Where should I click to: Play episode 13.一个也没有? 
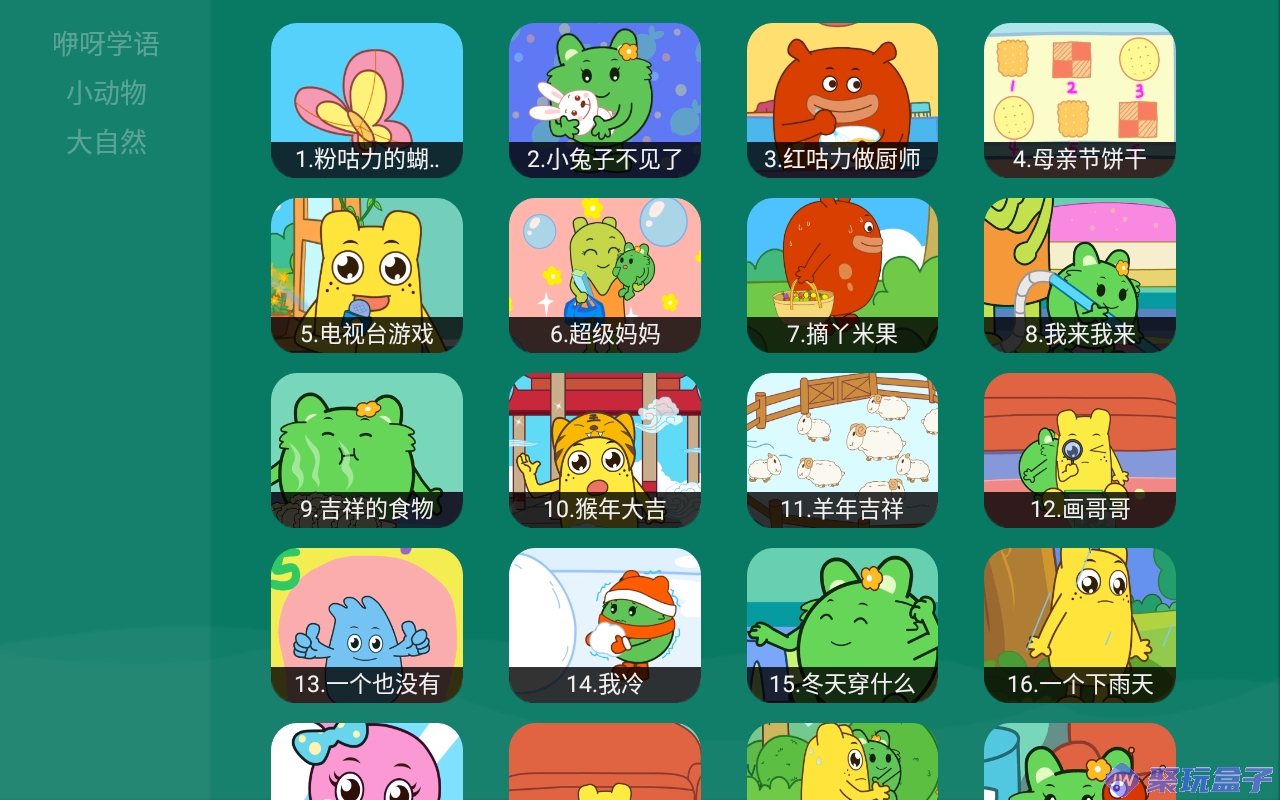click(x=367, y=625)
